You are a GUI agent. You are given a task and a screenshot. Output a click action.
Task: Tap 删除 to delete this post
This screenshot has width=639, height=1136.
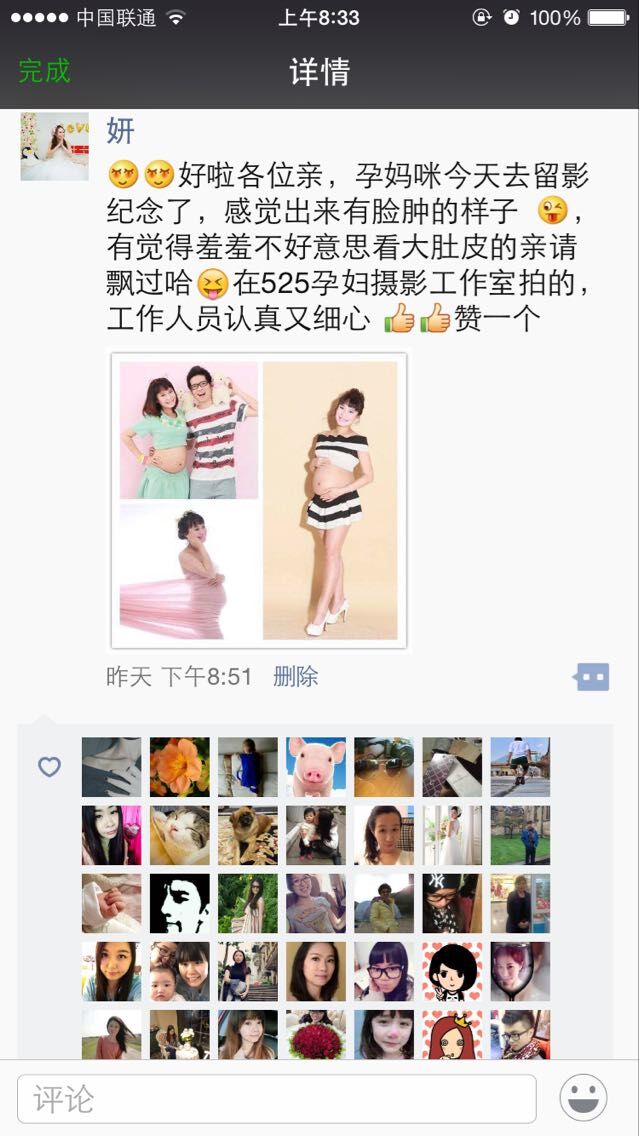click(295, 677)
